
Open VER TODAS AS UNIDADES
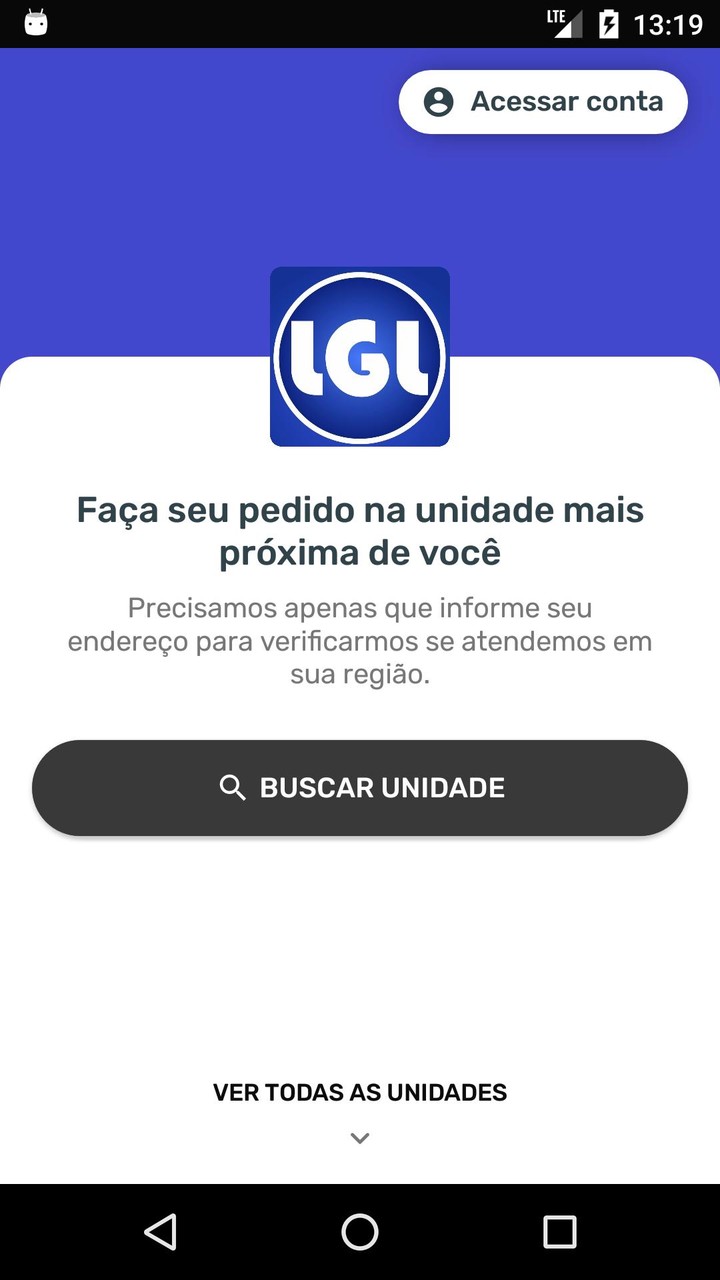(x=360, y=1092)
